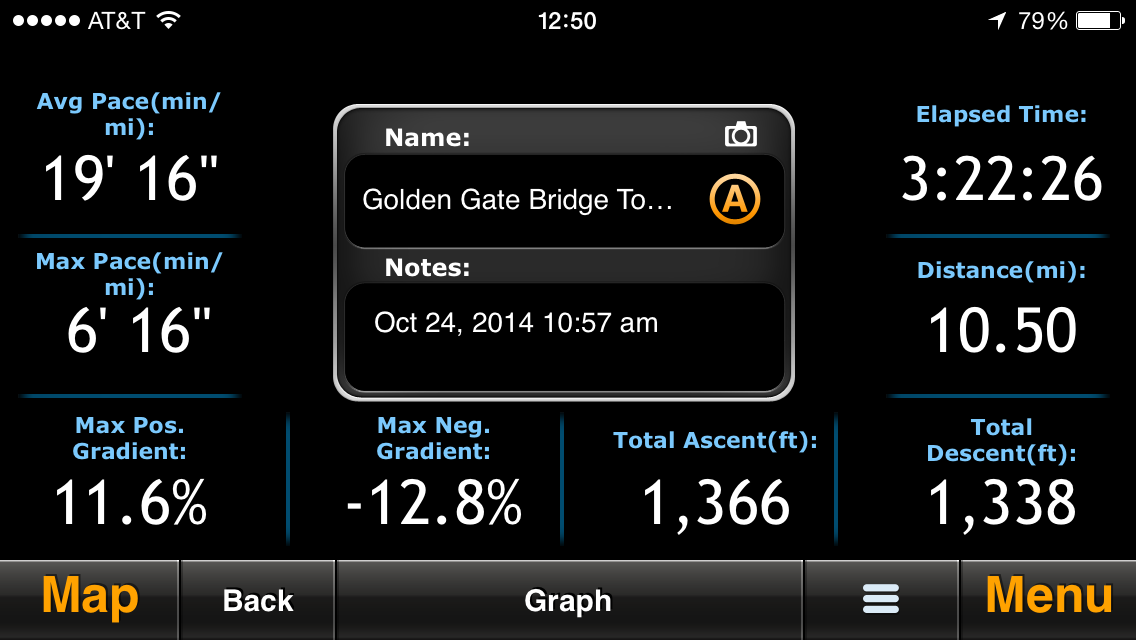Open the Graph view
1136x640 pixels.
pyautogui.click(x=568, y=600)
